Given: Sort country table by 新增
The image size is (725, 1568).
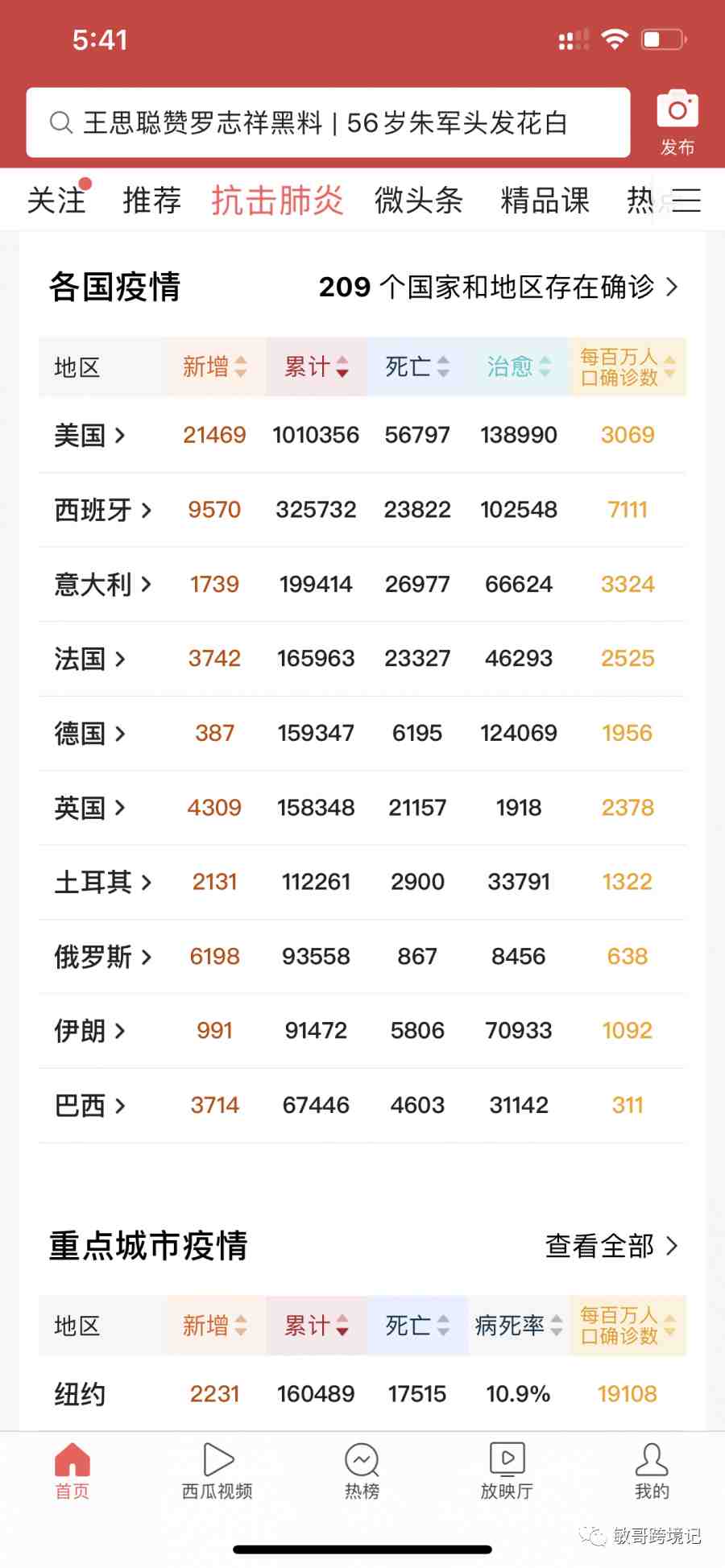Looking at the screenshot, I should coord(214,367).
